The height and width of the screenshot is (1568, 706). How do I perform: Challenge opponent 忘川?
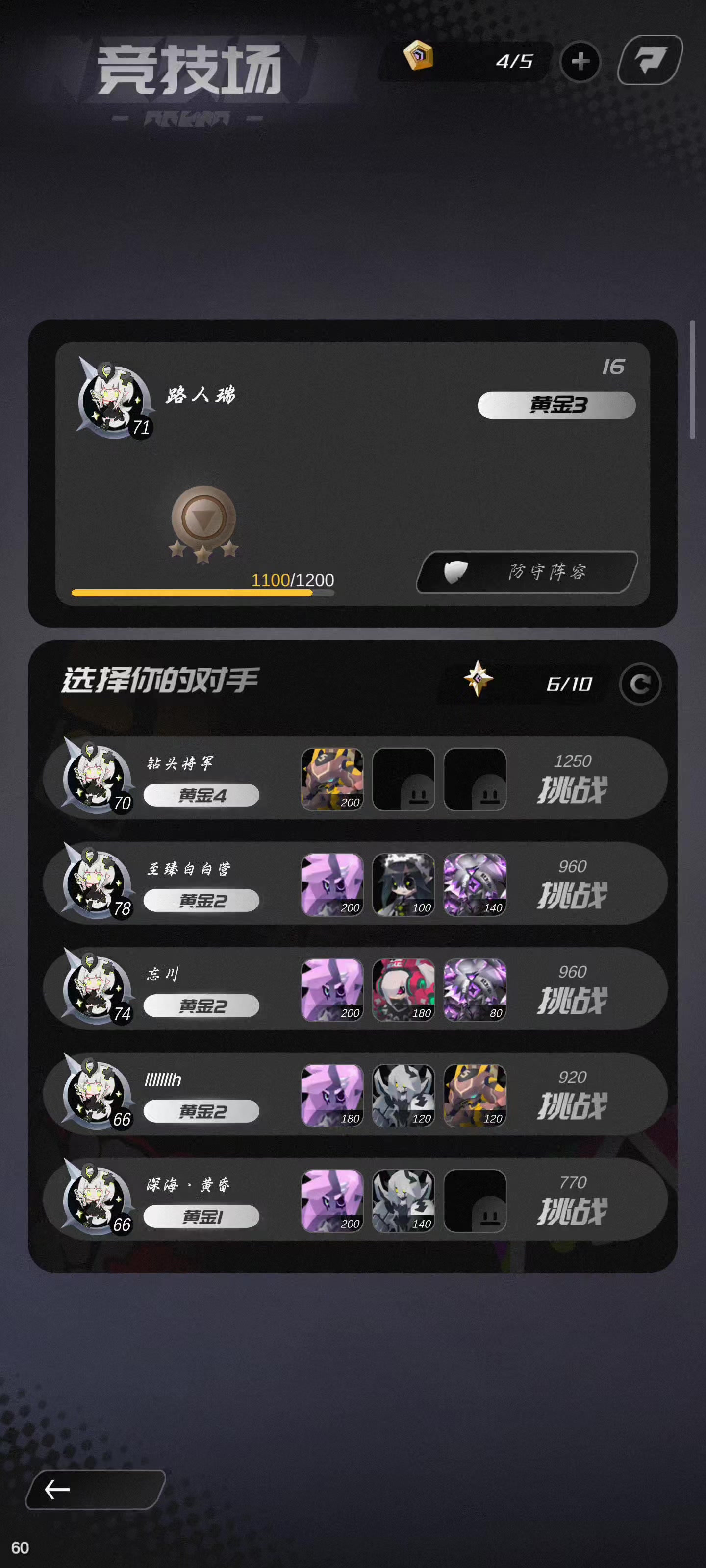point(572,1000)
